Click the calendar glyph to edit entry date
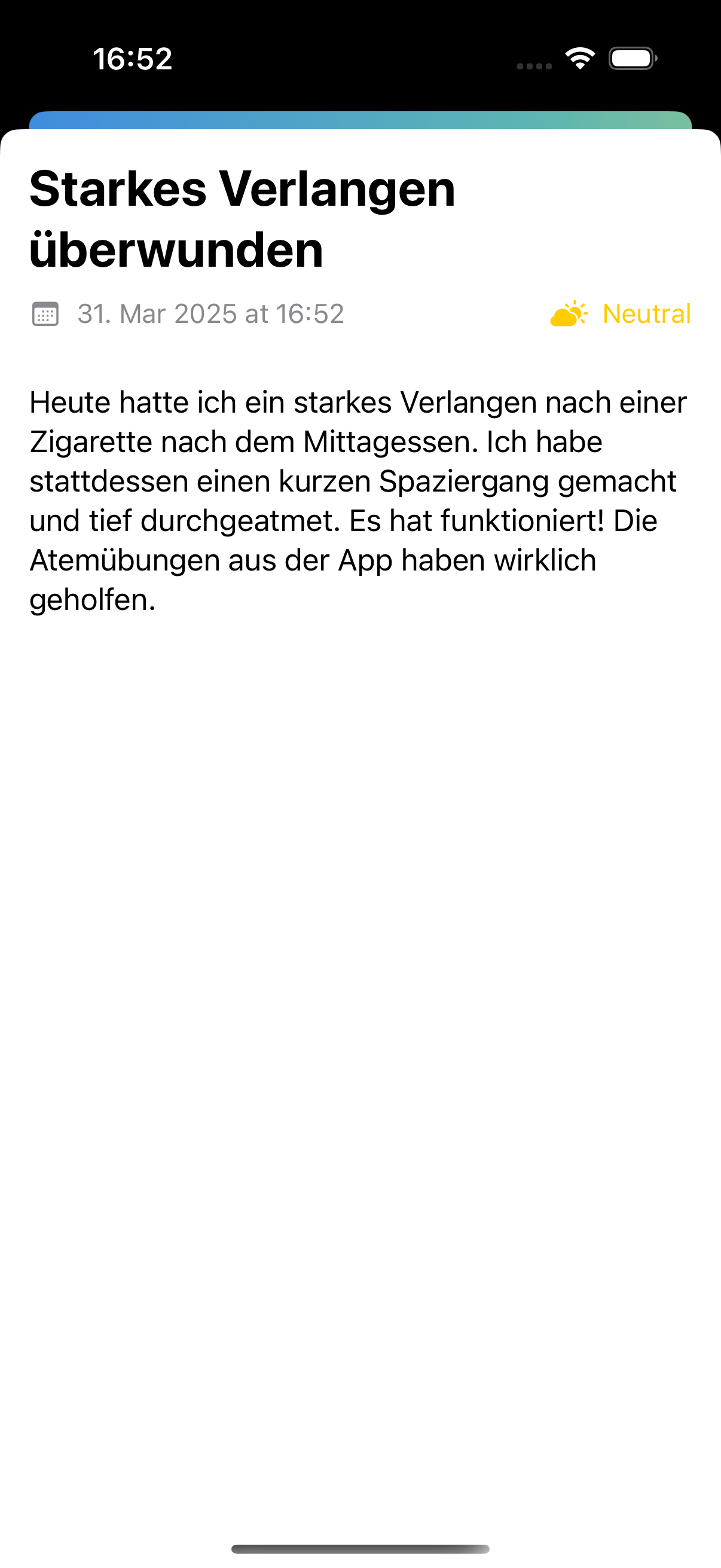Screen dimensions: 721x1568 [45, 314]
